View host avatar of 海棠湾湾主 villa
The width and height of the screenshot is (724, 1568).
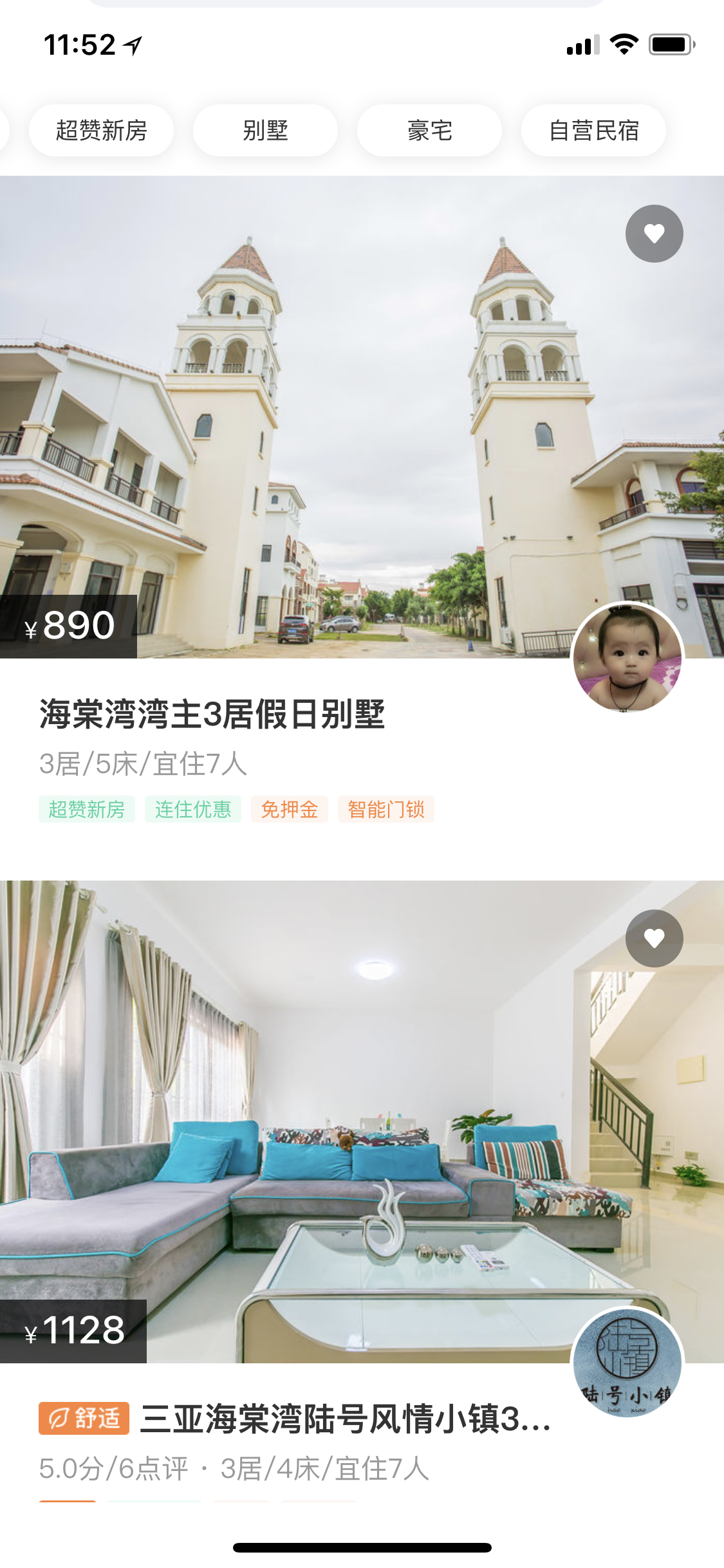click(x=627, y=657)
